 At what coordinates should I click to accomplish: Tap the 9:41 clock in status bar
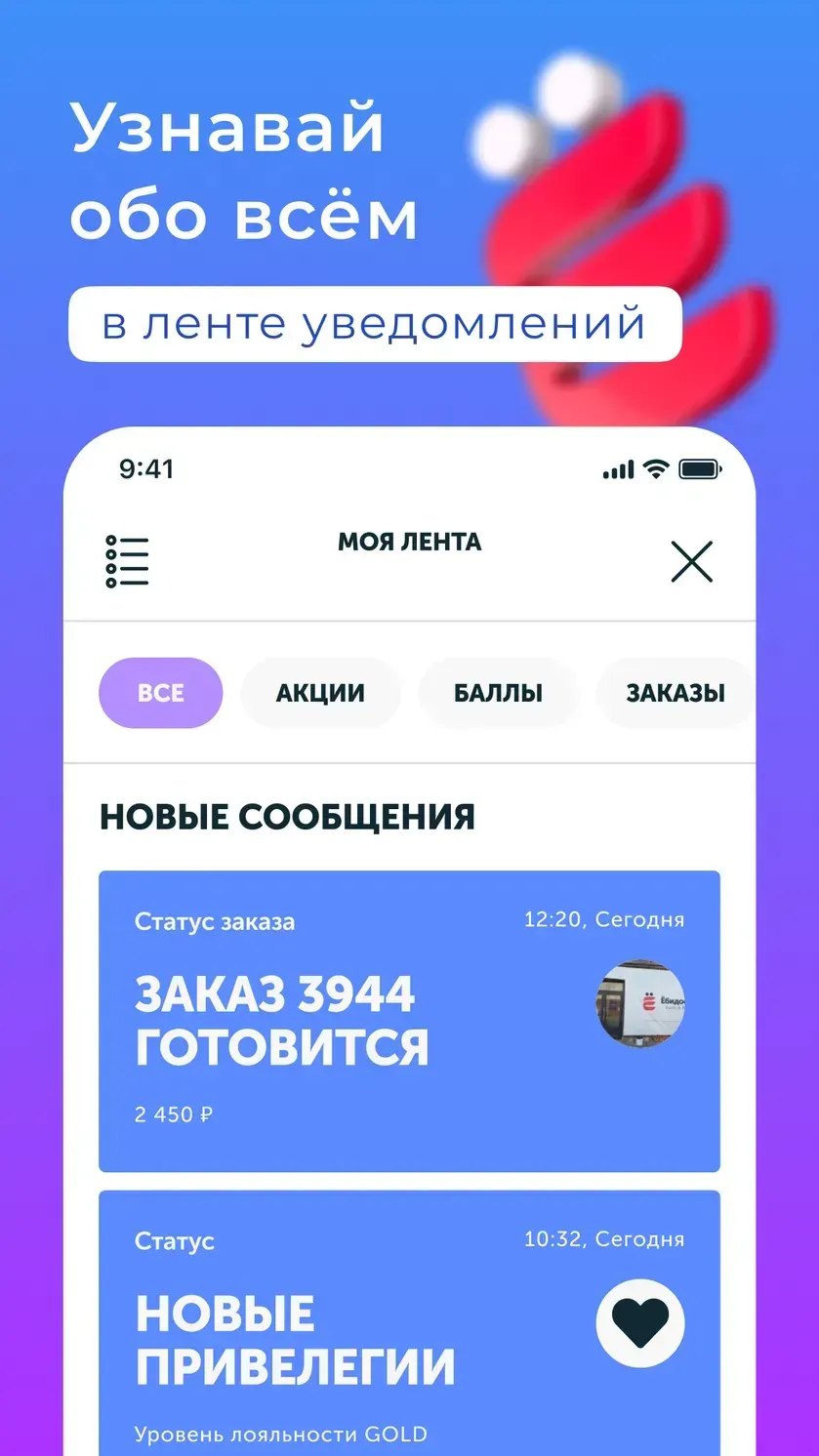[146, 469]
